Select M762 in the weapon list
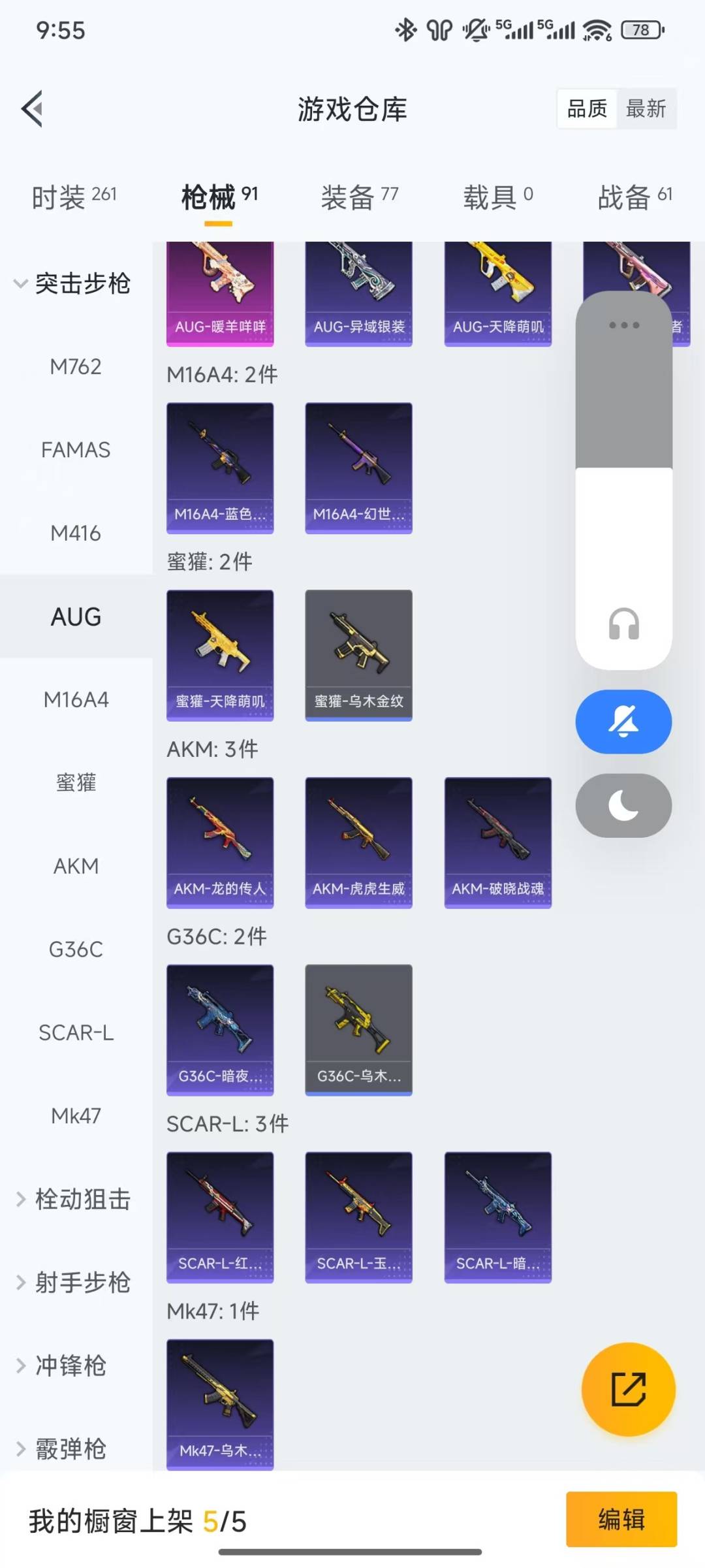705x1568 pixels. tap(76, 367)
